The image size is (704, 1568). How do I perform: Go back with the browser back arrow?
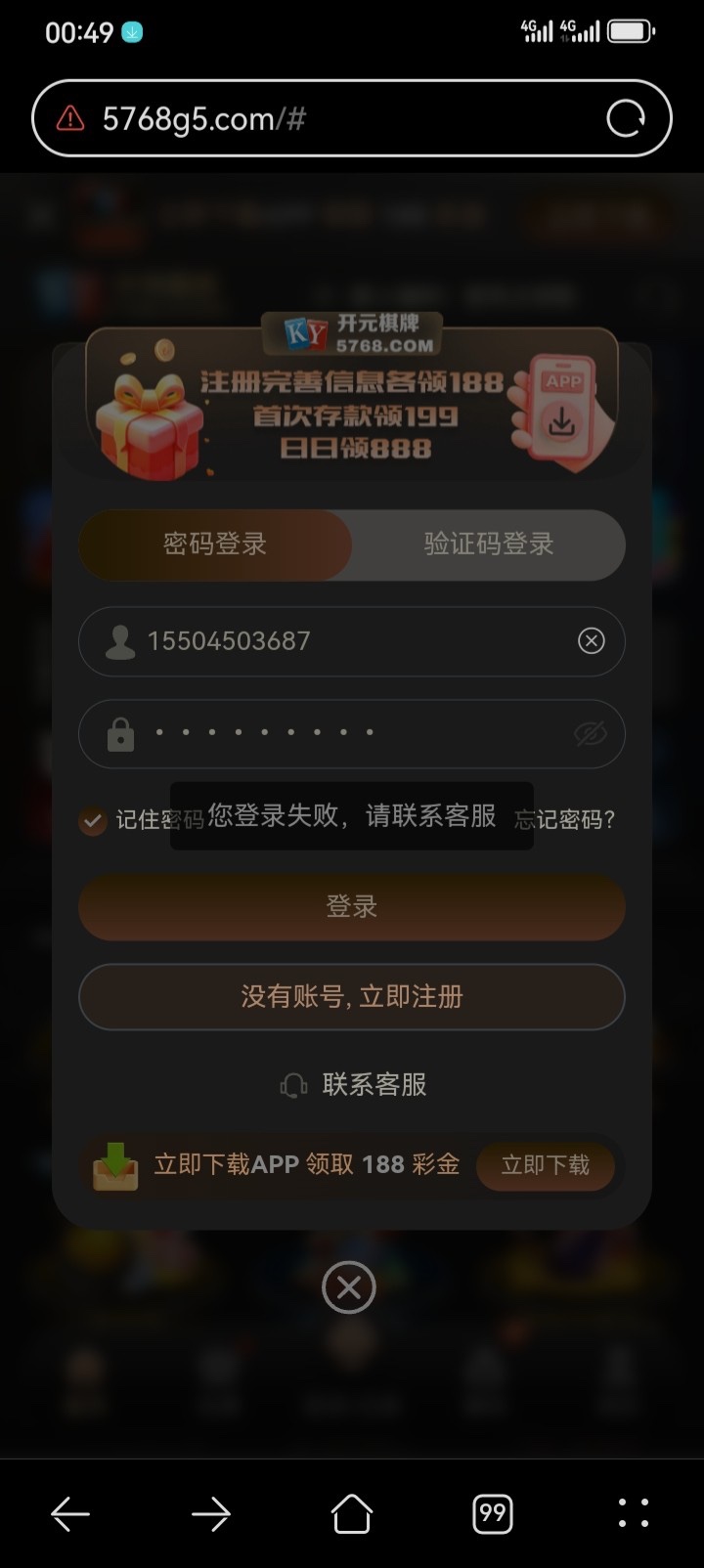(70, 1514)
